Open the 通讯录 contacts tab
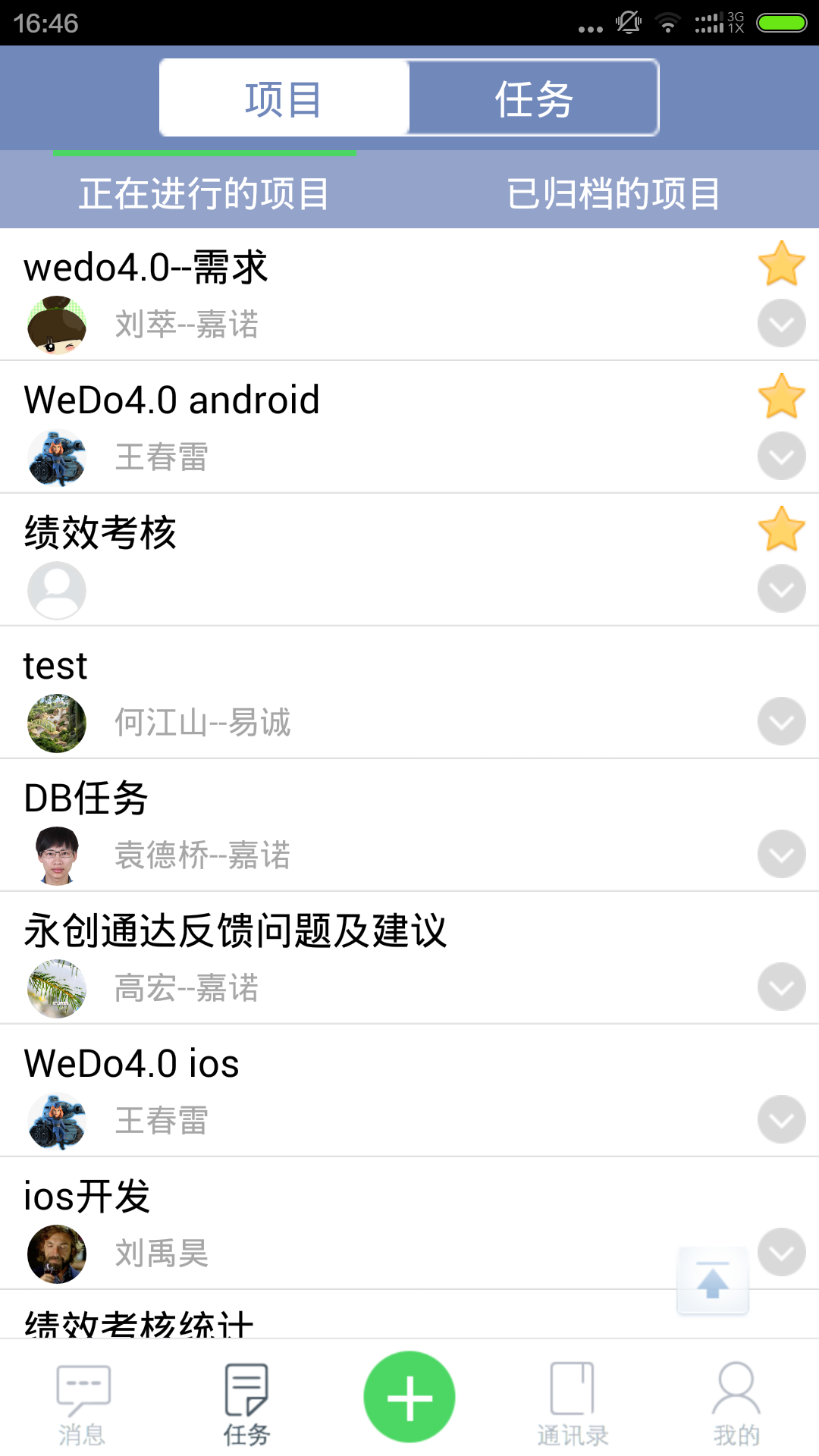 pyautogui.click(x=573, y=1404)
